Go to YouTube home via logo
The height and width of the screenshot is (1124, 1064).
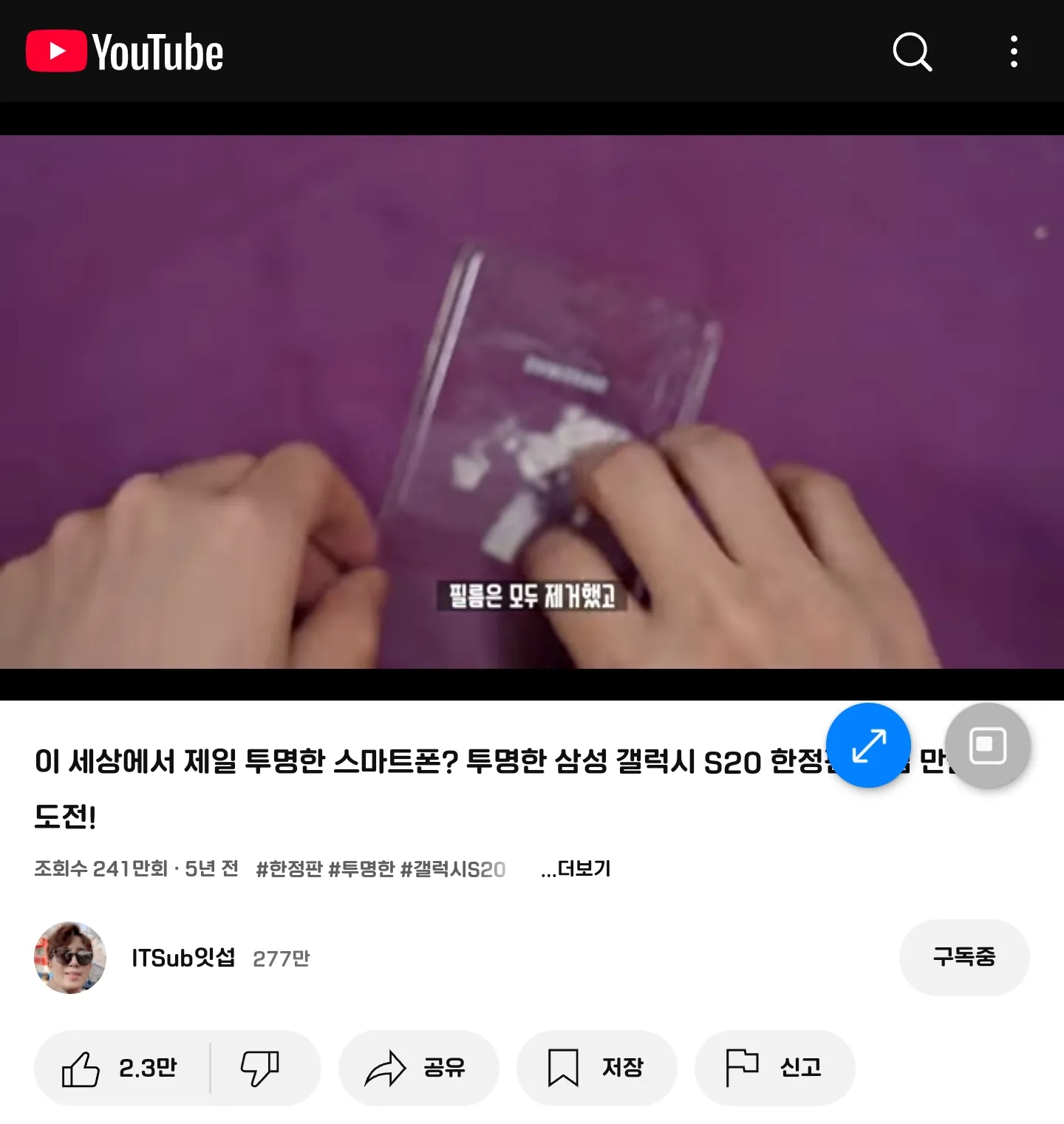coord(125,52)
